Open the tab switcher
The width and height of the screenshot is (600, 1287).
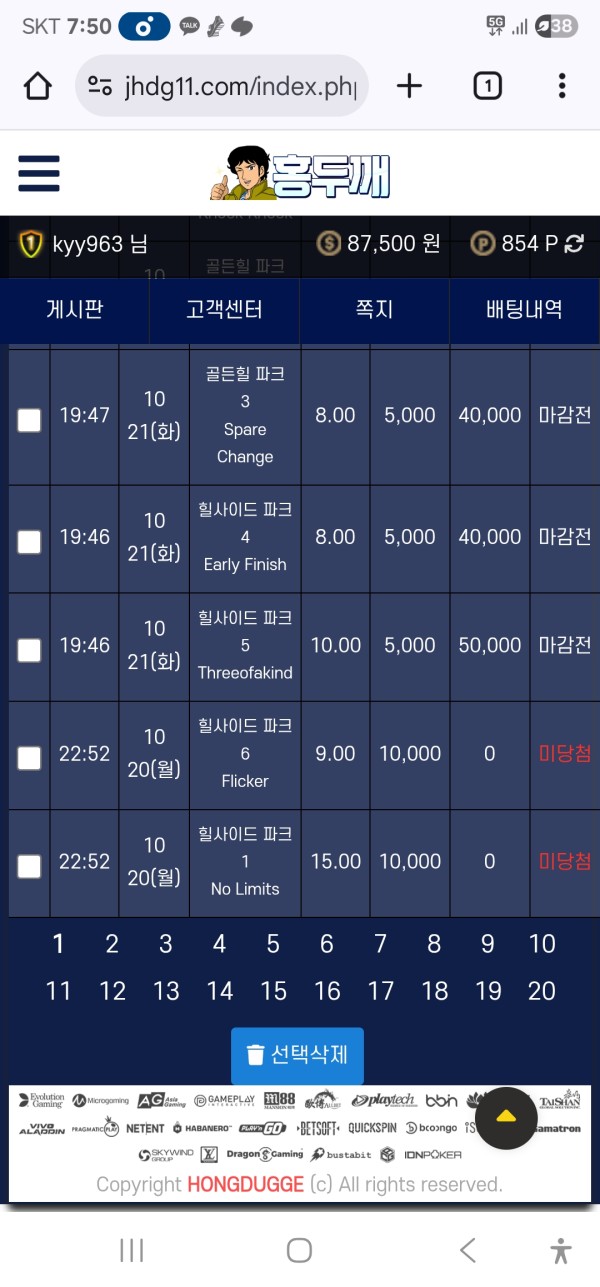[x=486, y=87]
